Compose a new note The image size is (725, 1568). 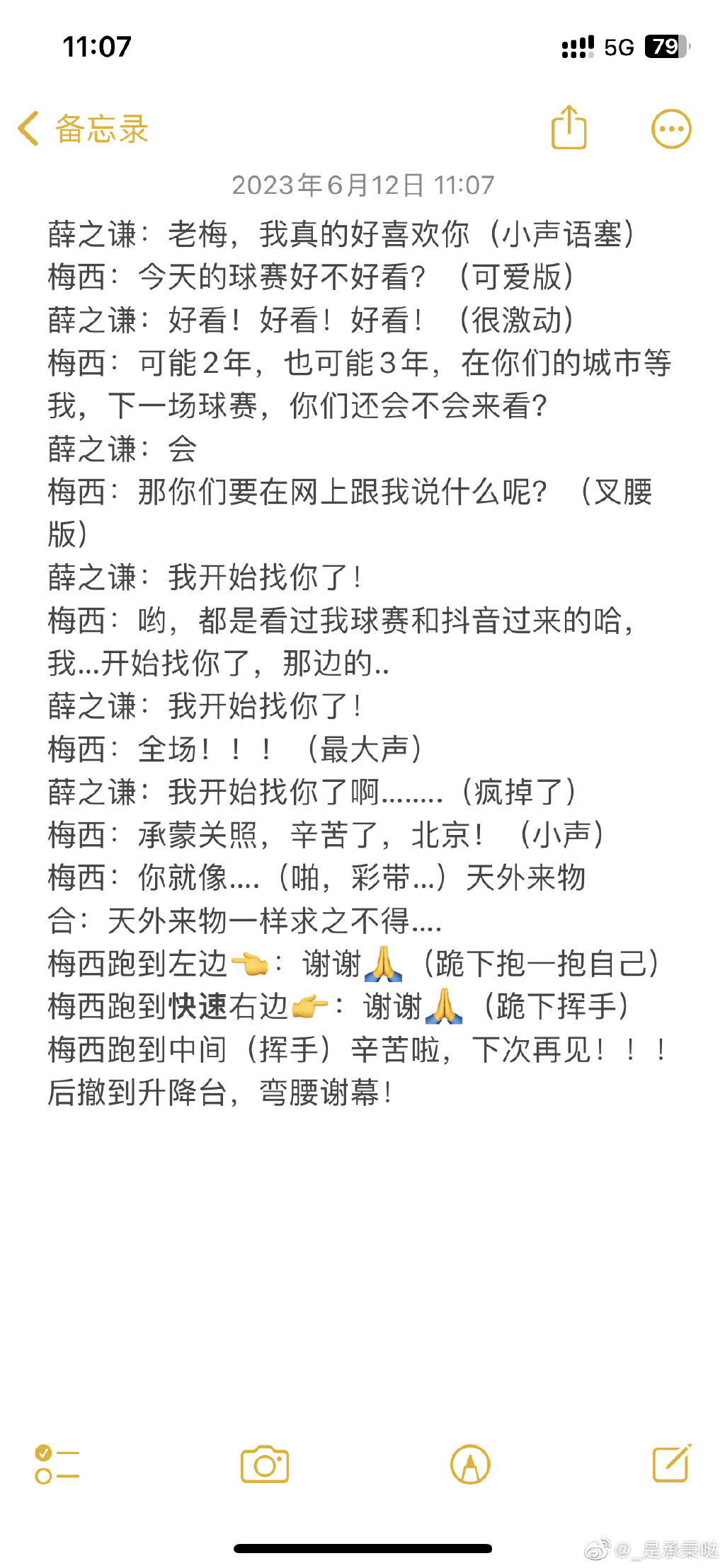click(x=669, y=1464)
